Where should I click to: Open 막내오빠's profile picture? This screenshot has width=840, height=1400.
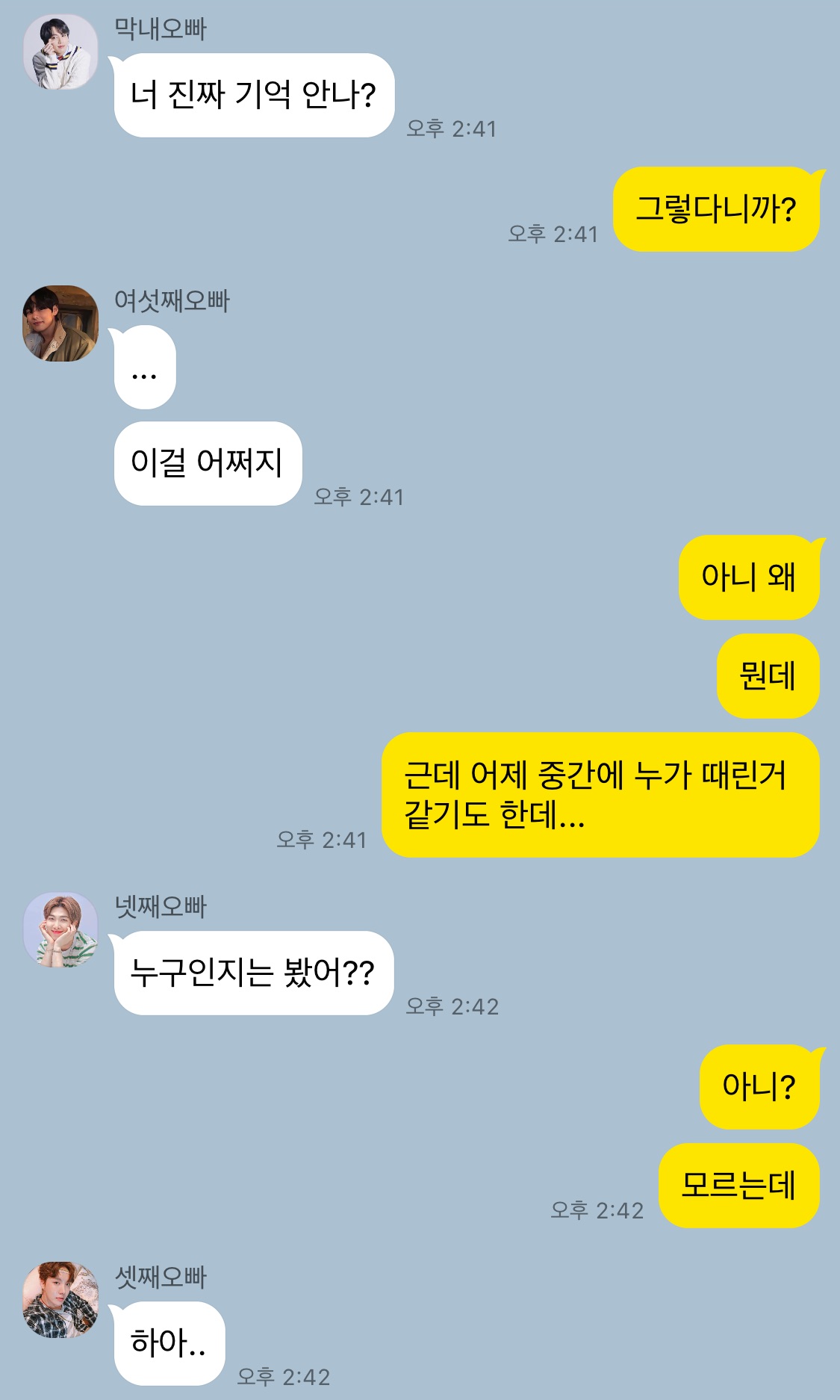pos(60,52)
